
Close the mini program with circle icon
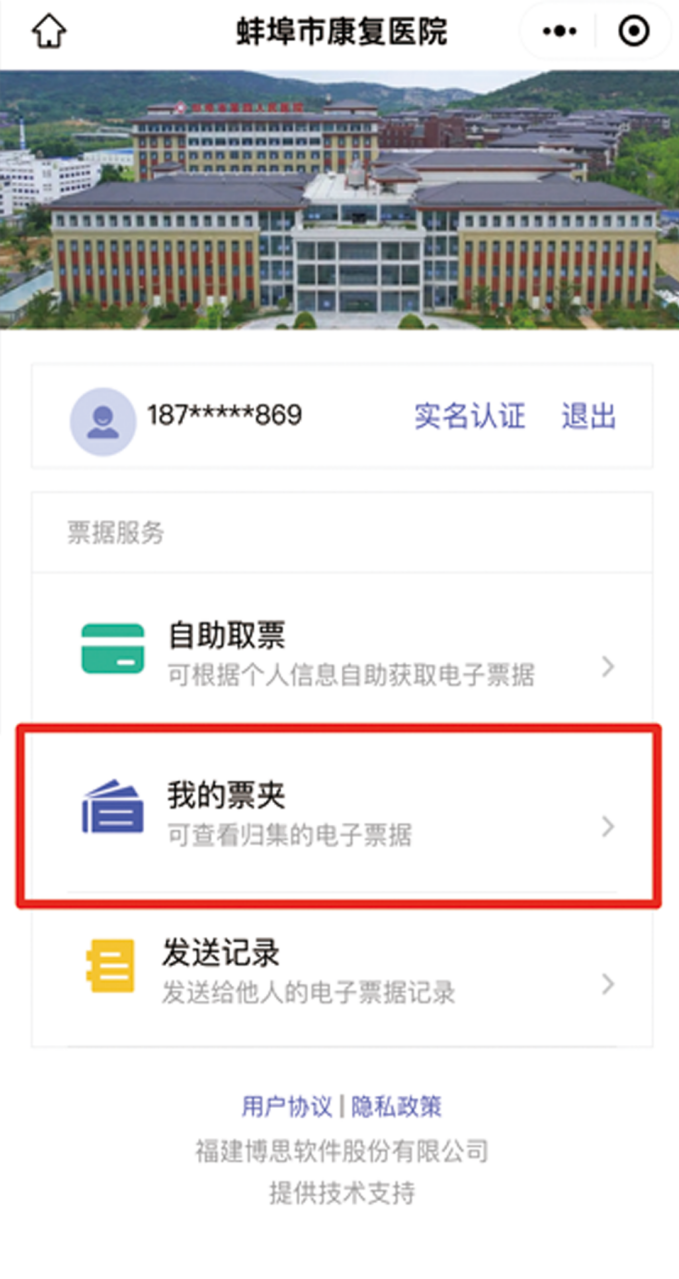point(633,32)
